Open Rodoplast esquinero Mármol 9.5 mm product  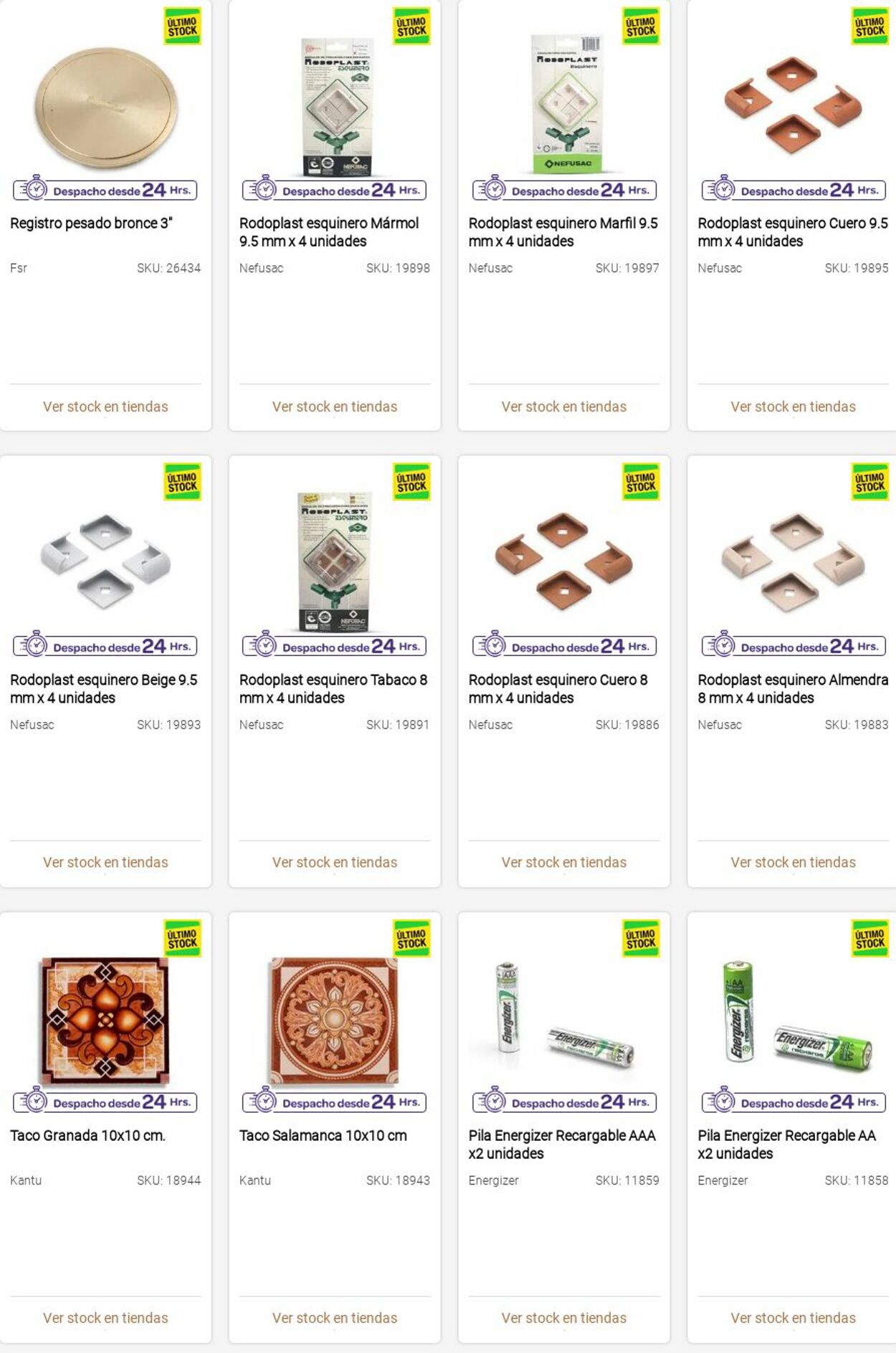tap(329, 232)
